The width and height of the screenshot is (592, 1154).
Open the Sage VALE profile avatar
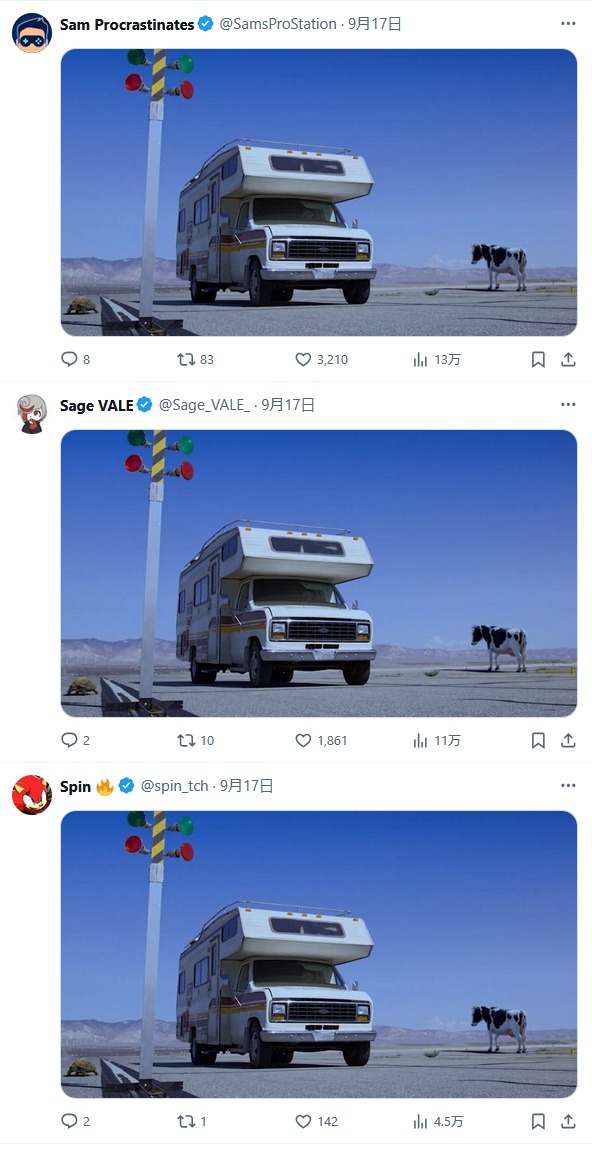(x=32, y=414)
